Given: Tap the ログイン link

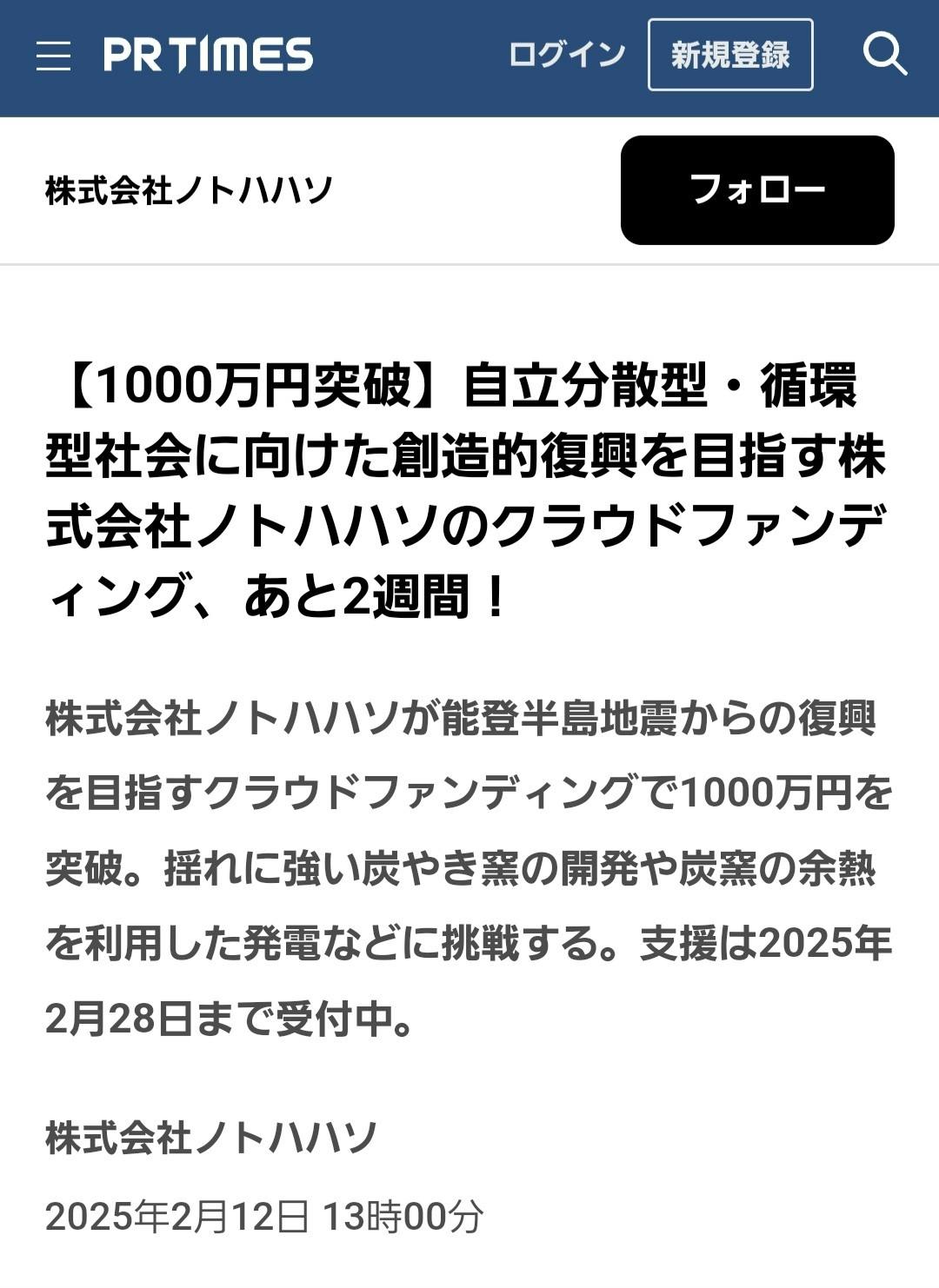Looking at the screenshot, I should point(567,55).
